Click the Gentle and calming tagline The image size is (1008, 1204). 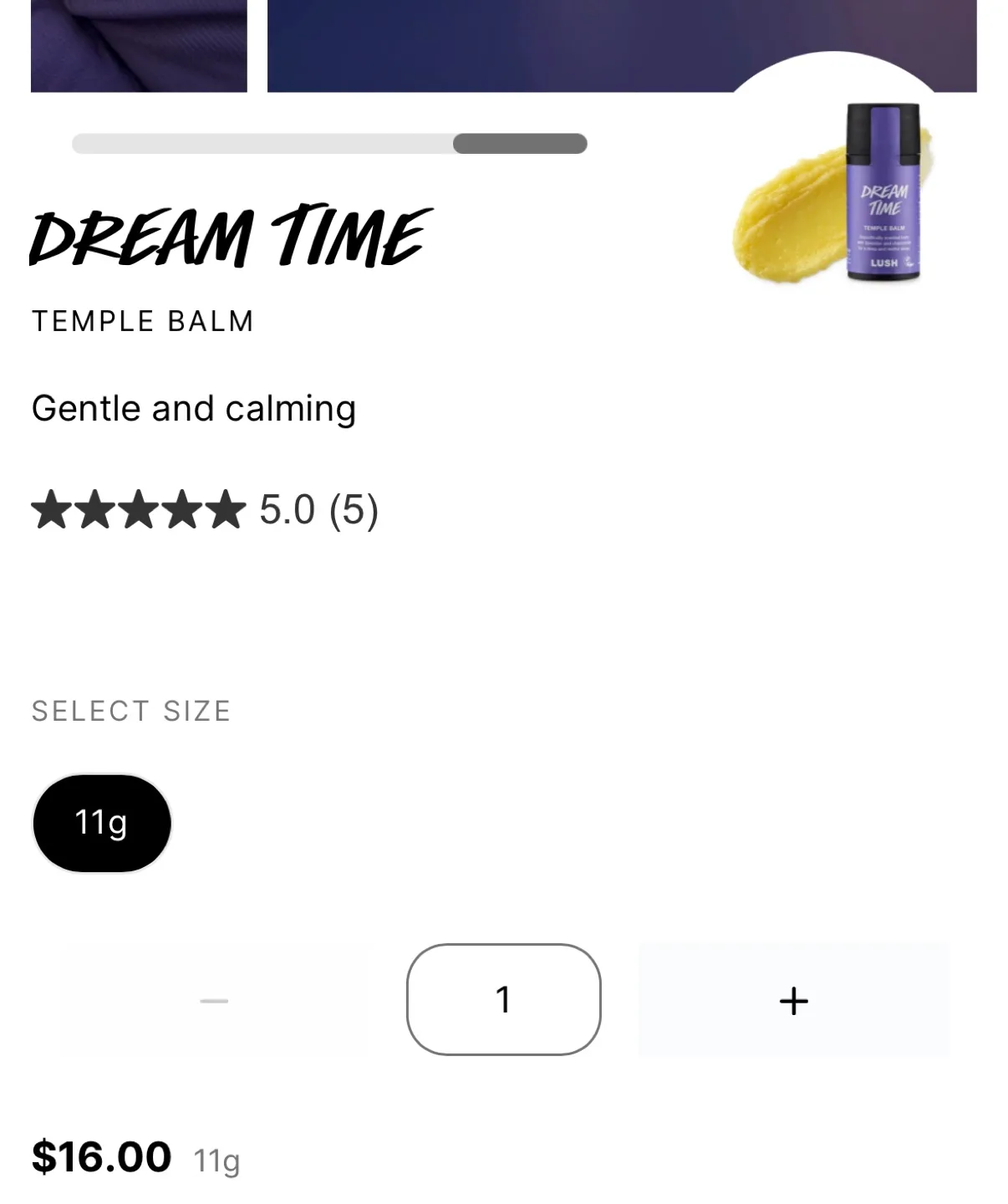pyautogui.click(x=194, y=408)
